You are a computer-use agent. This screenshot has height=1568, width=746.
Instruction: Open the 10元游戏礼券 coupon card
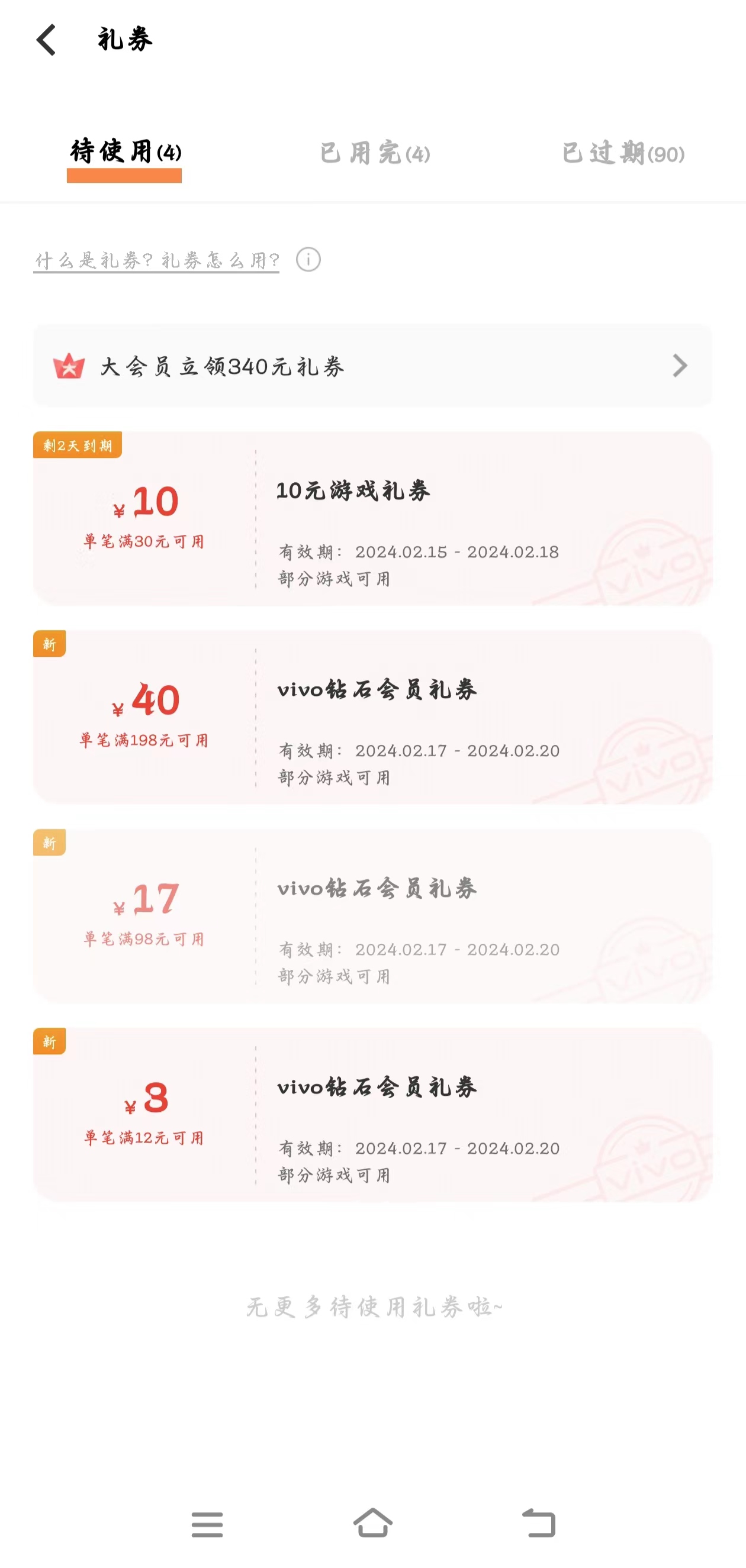pos(372,520)
